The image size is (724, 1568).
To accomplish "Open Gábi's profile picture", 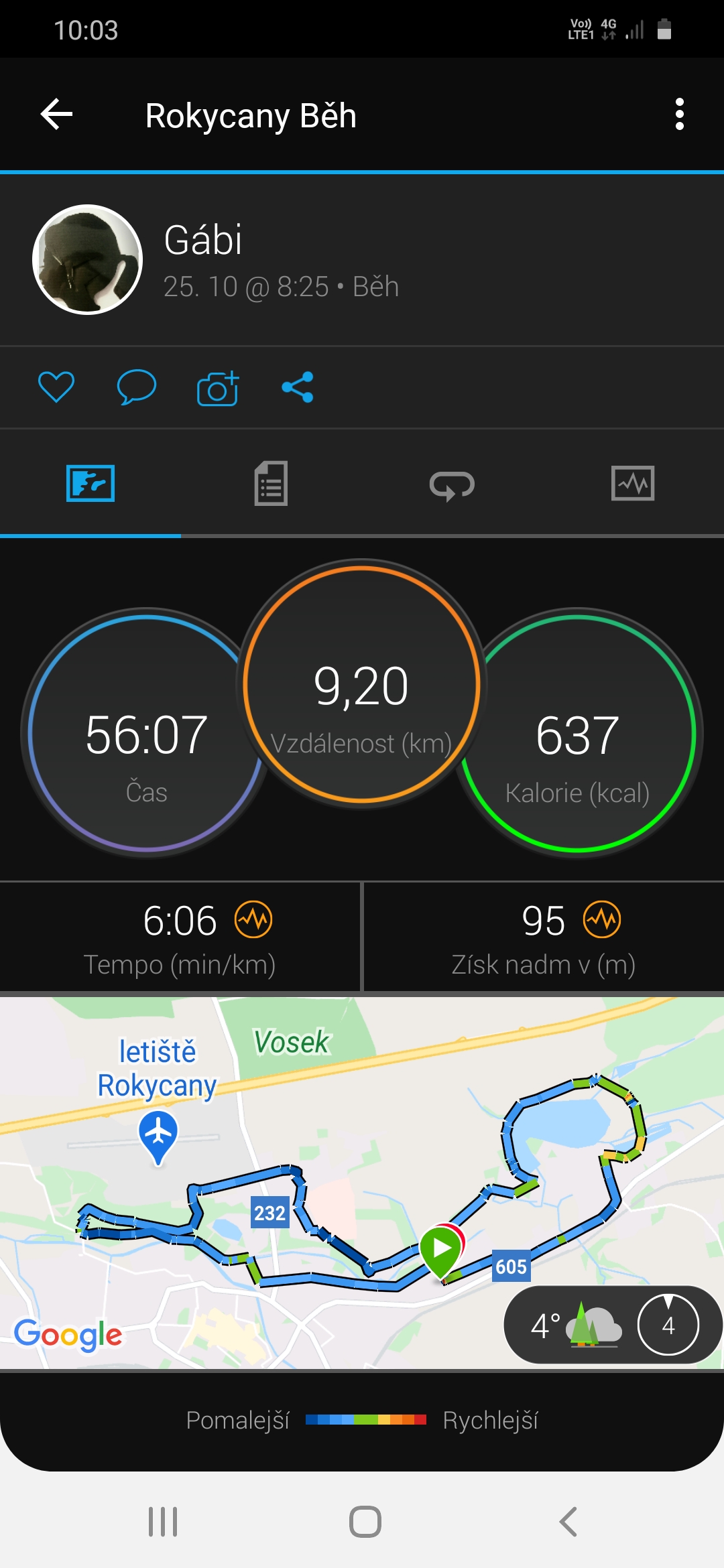I will click(x=87, y=259).
